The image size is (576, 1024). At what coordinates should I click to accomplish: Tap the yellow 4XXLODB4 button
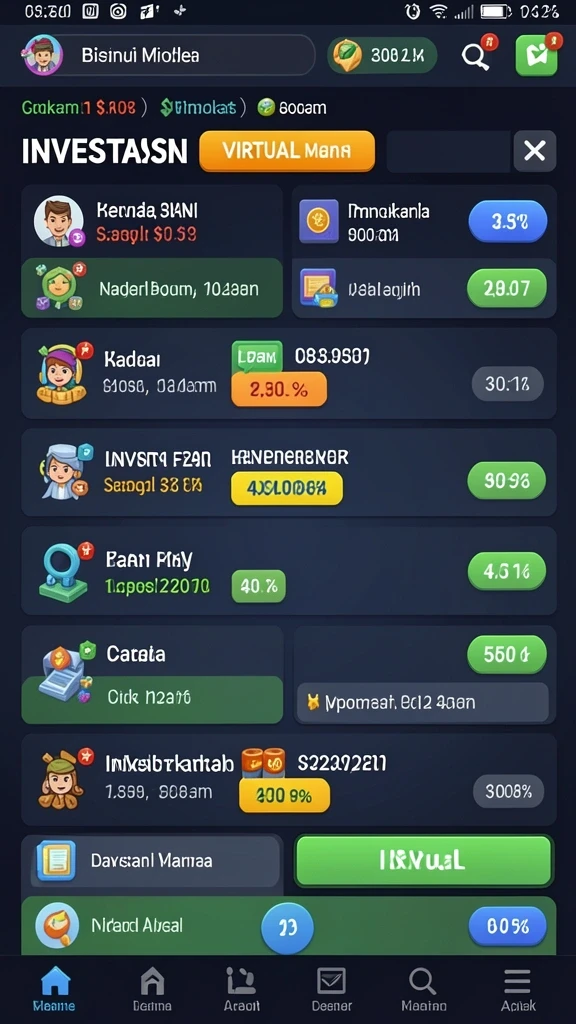tap(287, 488)
